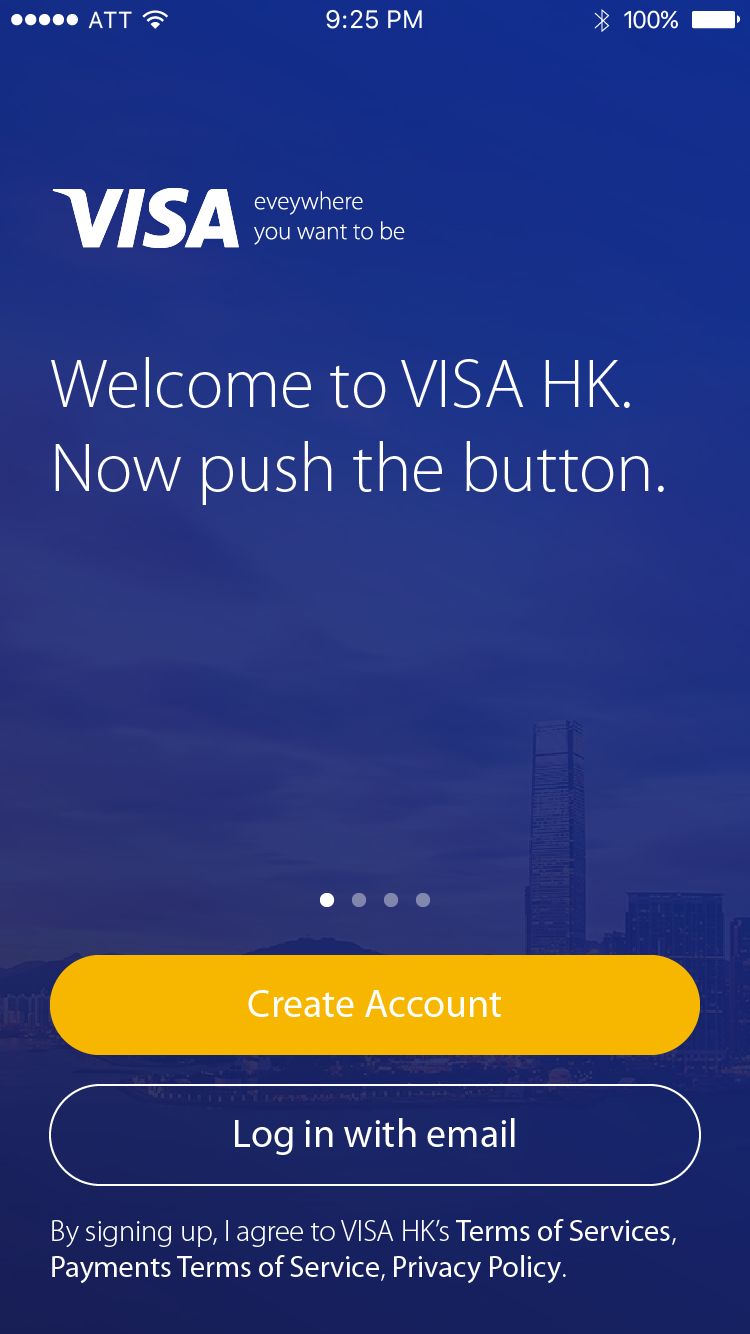Open the Terms of Services link
The image size is (750, 1334).
coord(563,1231)
